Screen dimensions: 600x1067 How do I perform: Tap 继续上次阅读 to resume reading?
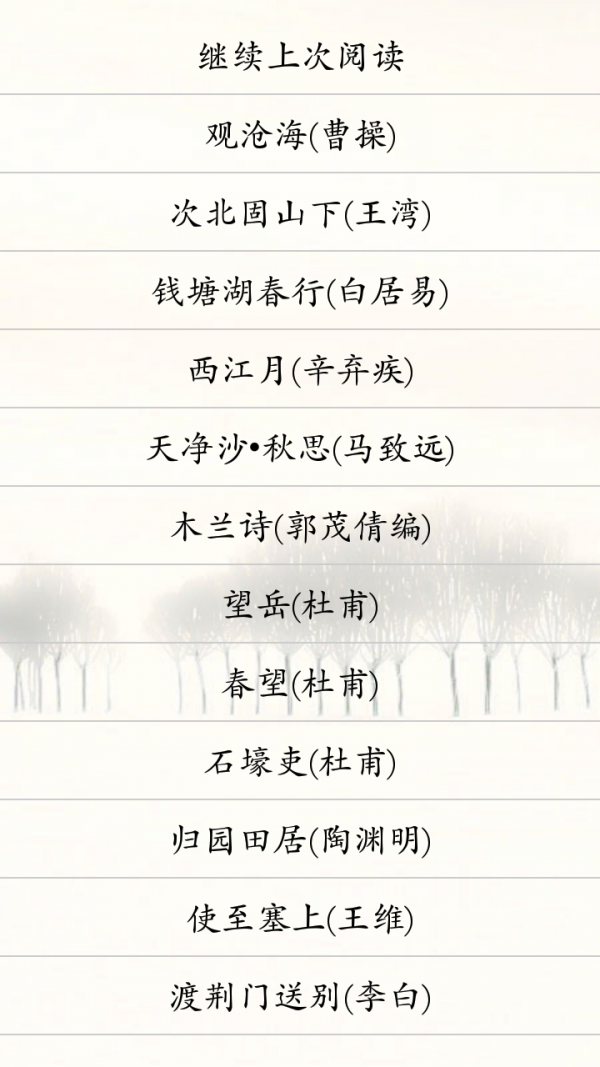tap(300, 56)
